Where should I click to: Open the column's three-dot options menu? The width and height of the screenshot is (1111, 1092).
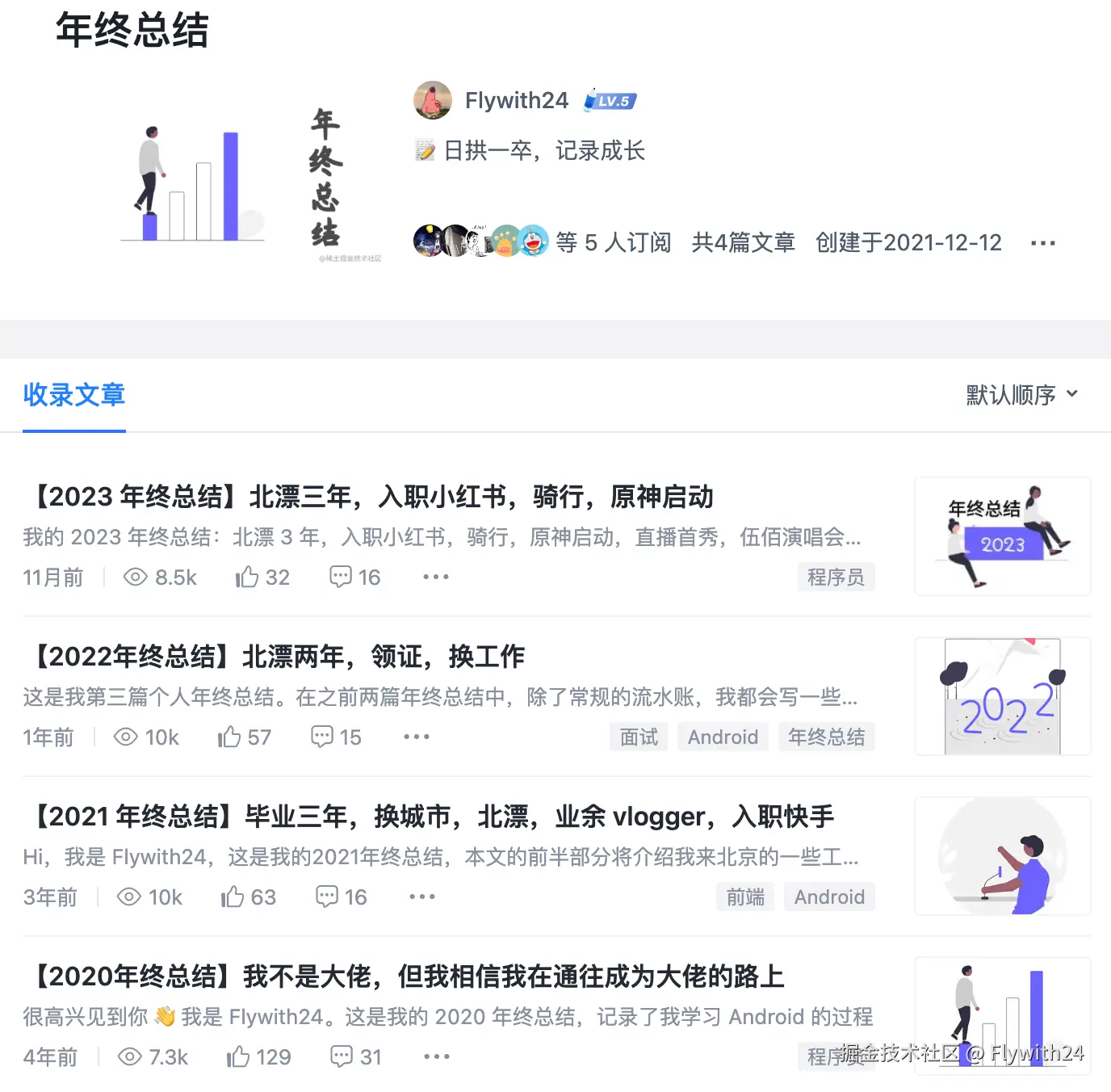pos(1042,243)
